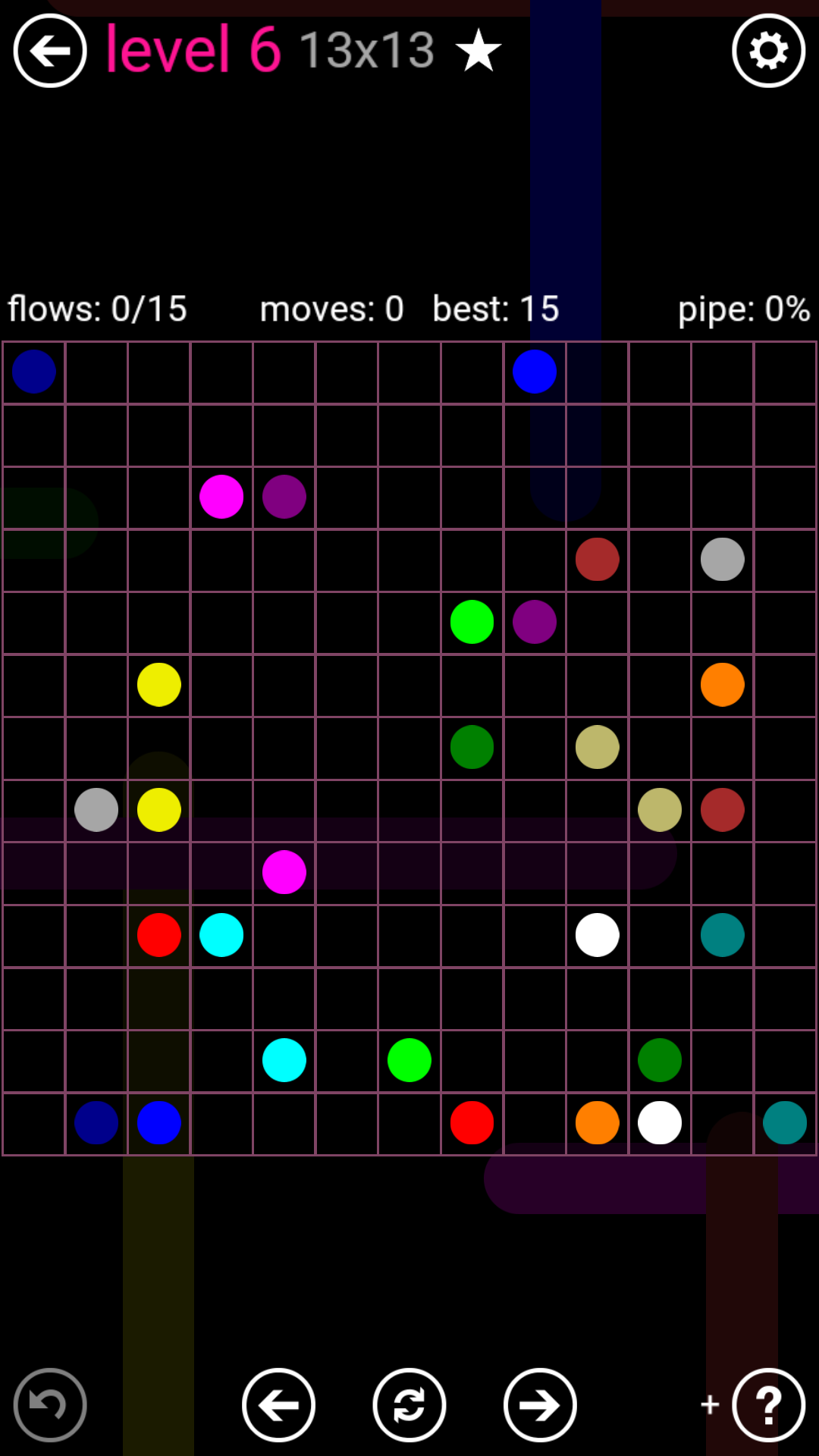Screen dimensions: 819x1456
Task: Tap the white dot in the bottom row
Action: (660, 1122)
